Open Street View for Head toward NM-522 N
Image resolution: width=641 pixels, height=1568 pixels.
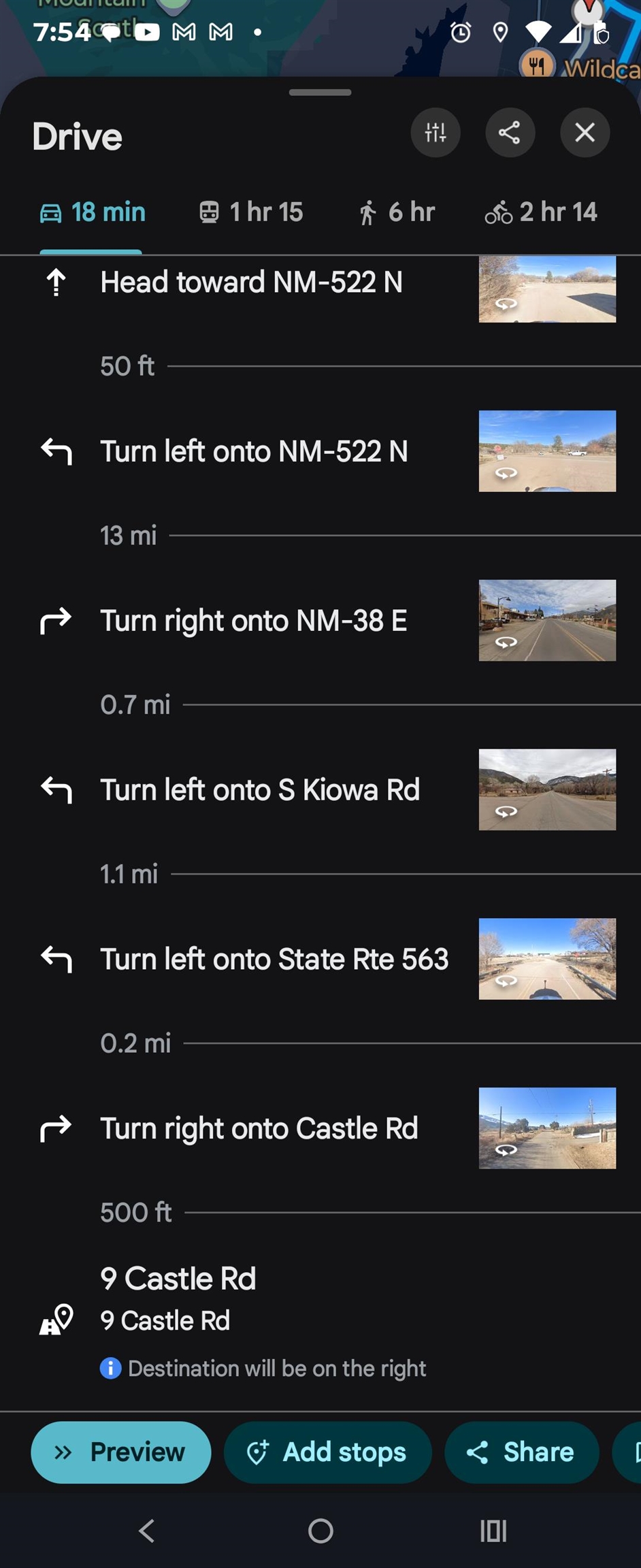547,289
